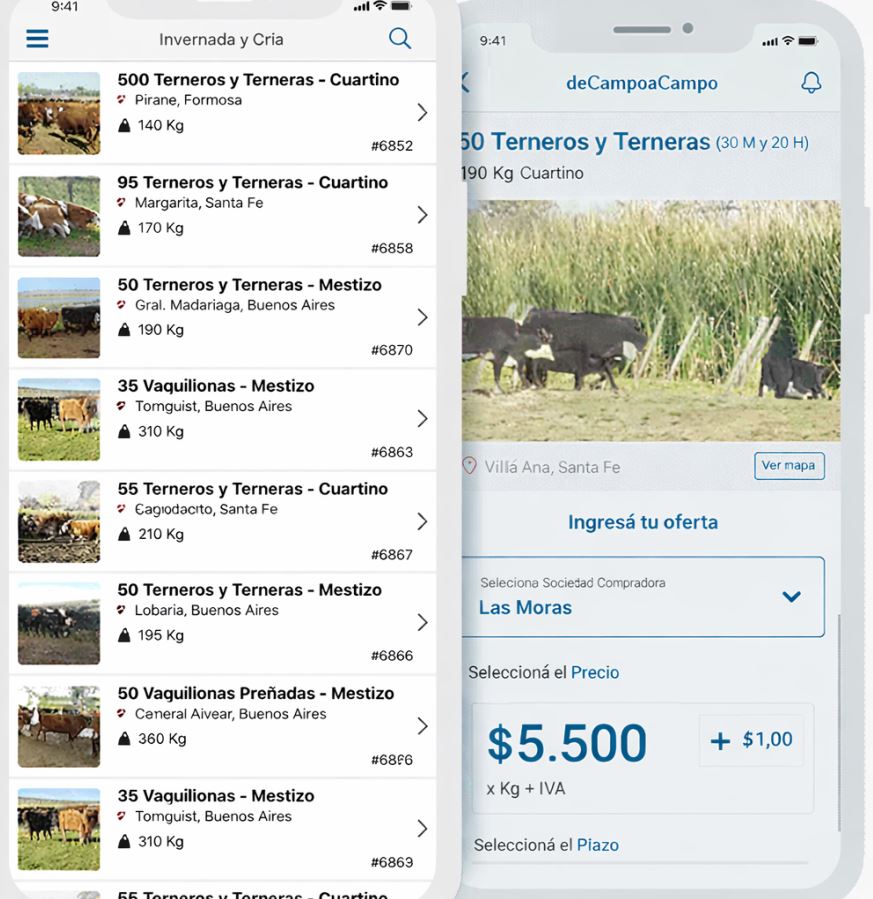
Task: Select the Precio link
Action: tap(596, 672)
